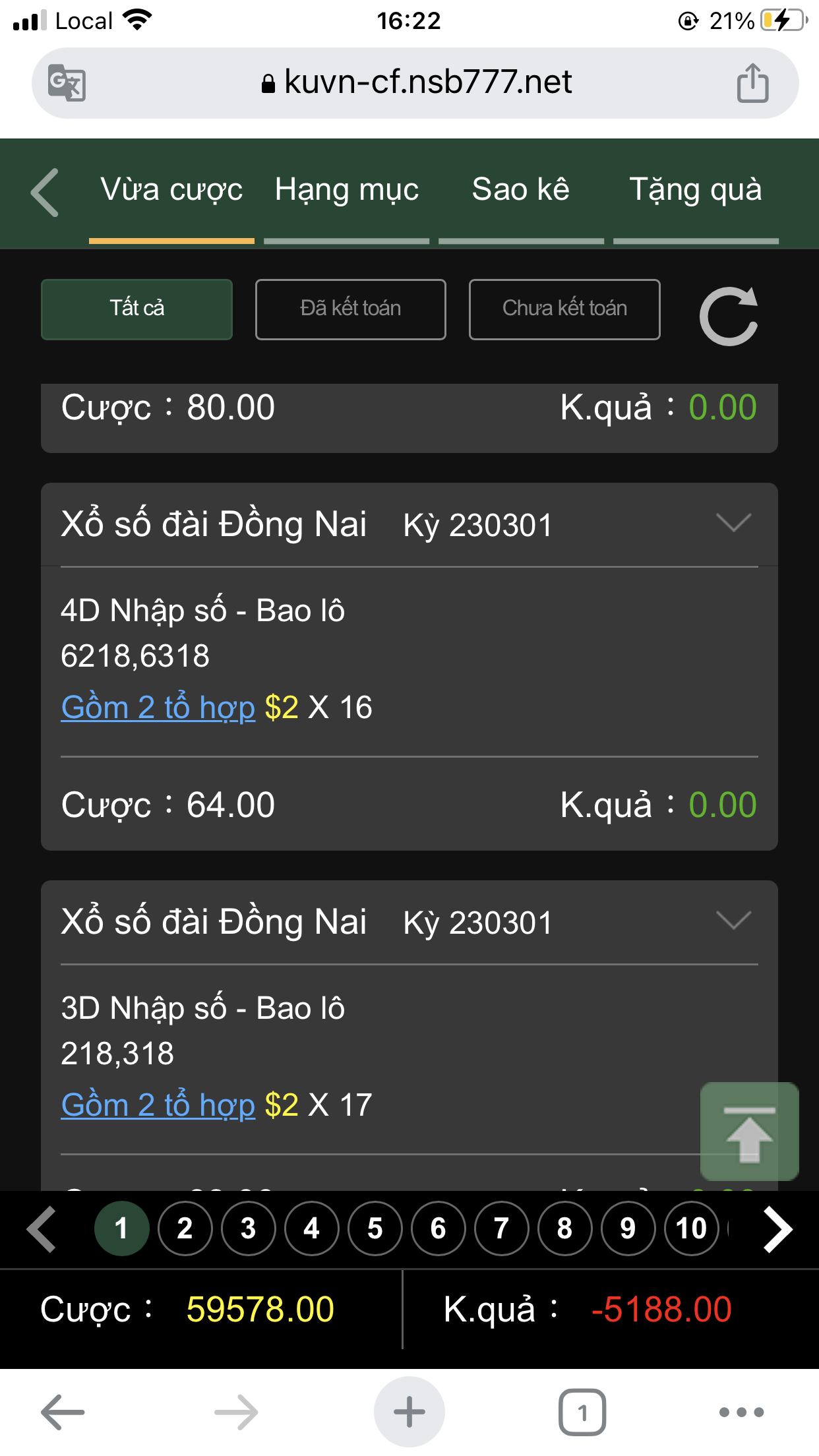Jump back to top of page

(x=749, y=1132)
